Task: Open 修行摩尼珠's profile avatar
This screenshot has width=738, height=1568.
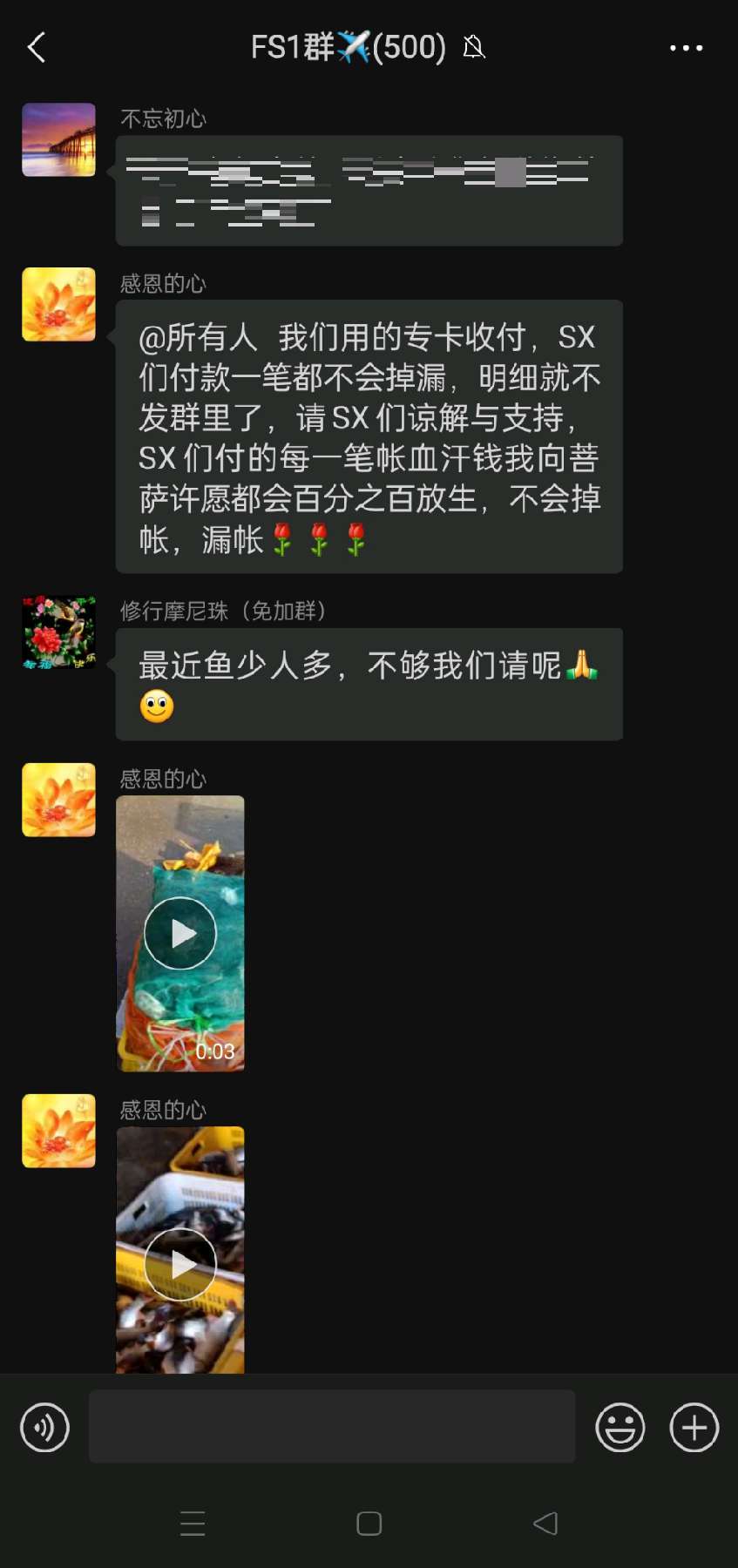Action: point(58,632)
